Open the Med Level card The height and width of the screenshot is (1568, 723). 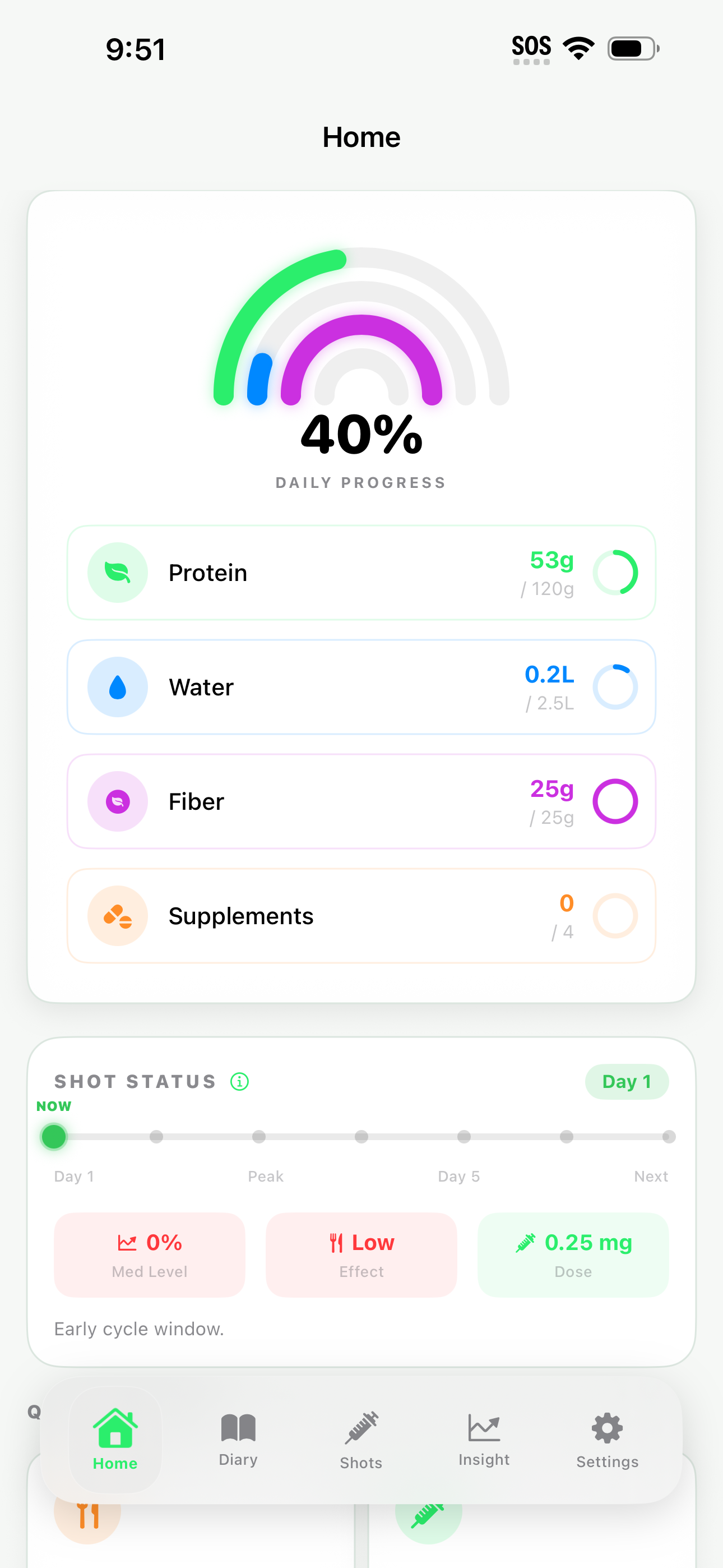click(150, 1255)
